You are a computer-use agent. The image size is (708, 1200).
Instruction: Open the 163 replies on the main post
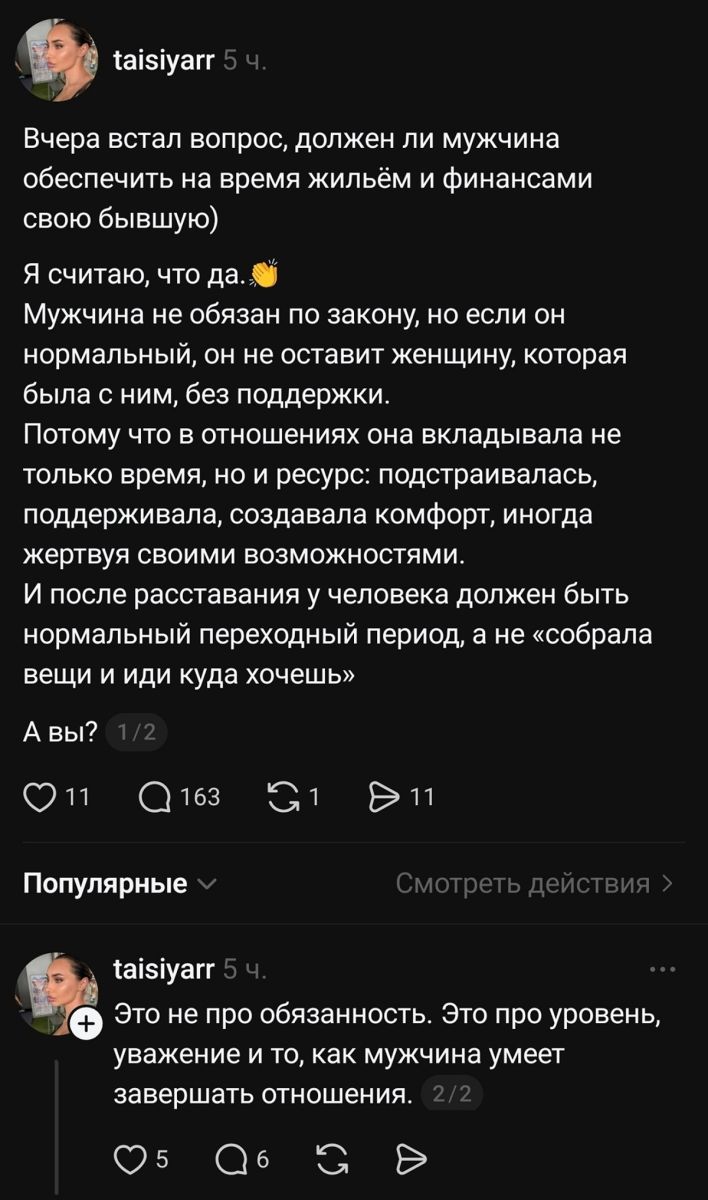[x=158, y=796]
